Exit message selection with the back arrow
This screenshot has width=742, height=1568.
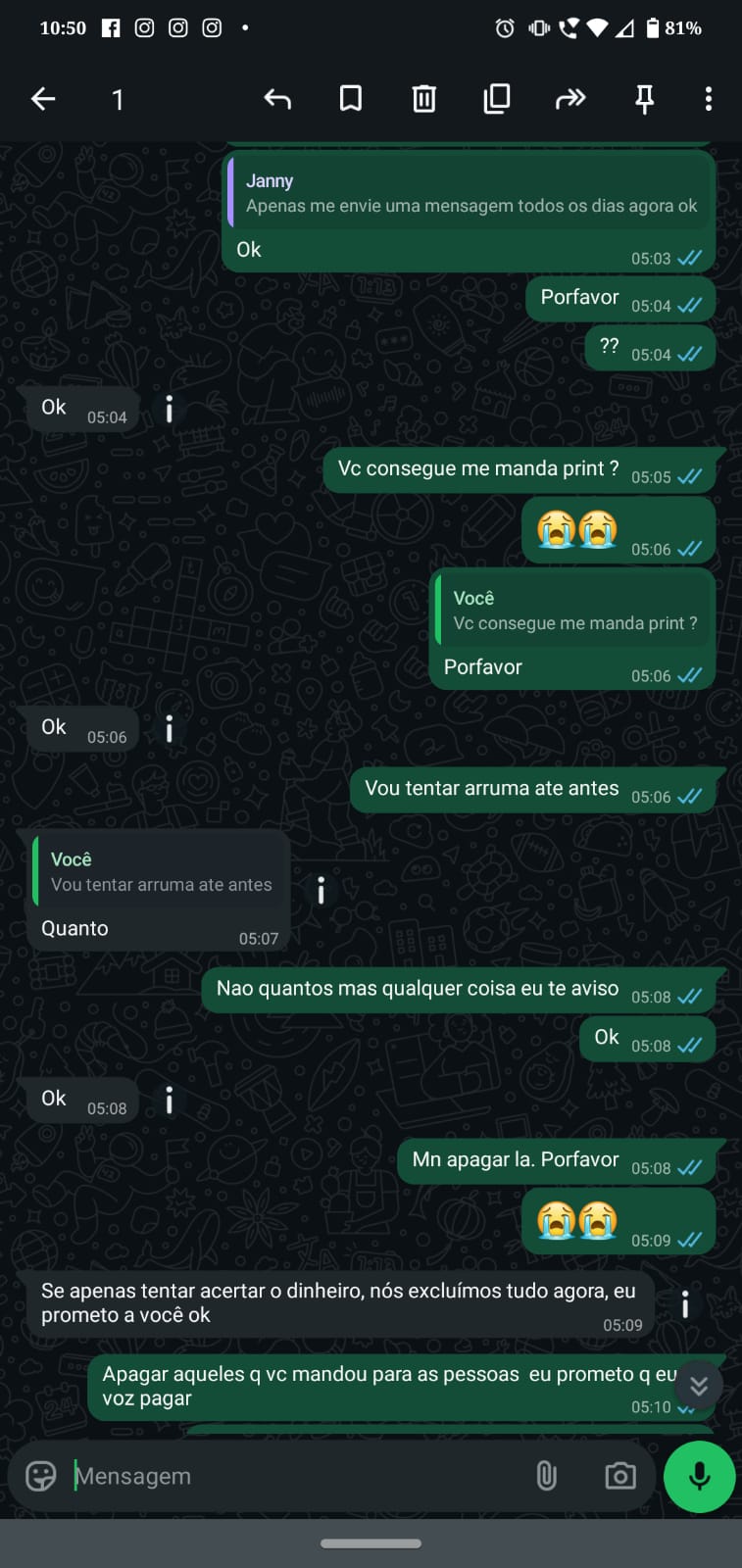43,99
